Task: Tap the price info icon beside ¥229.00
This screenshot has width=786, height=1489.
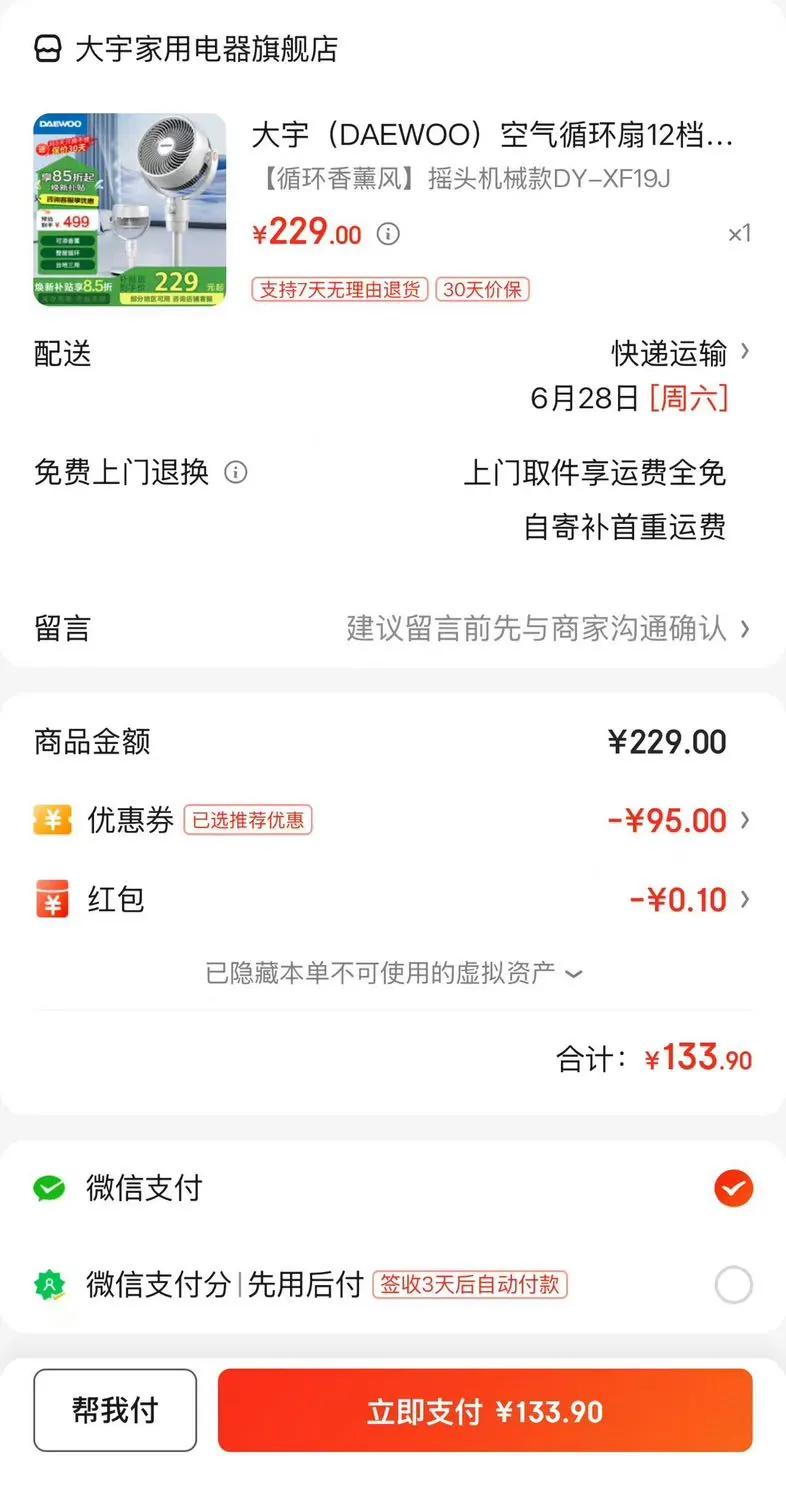Action: [x=388, y=234]
